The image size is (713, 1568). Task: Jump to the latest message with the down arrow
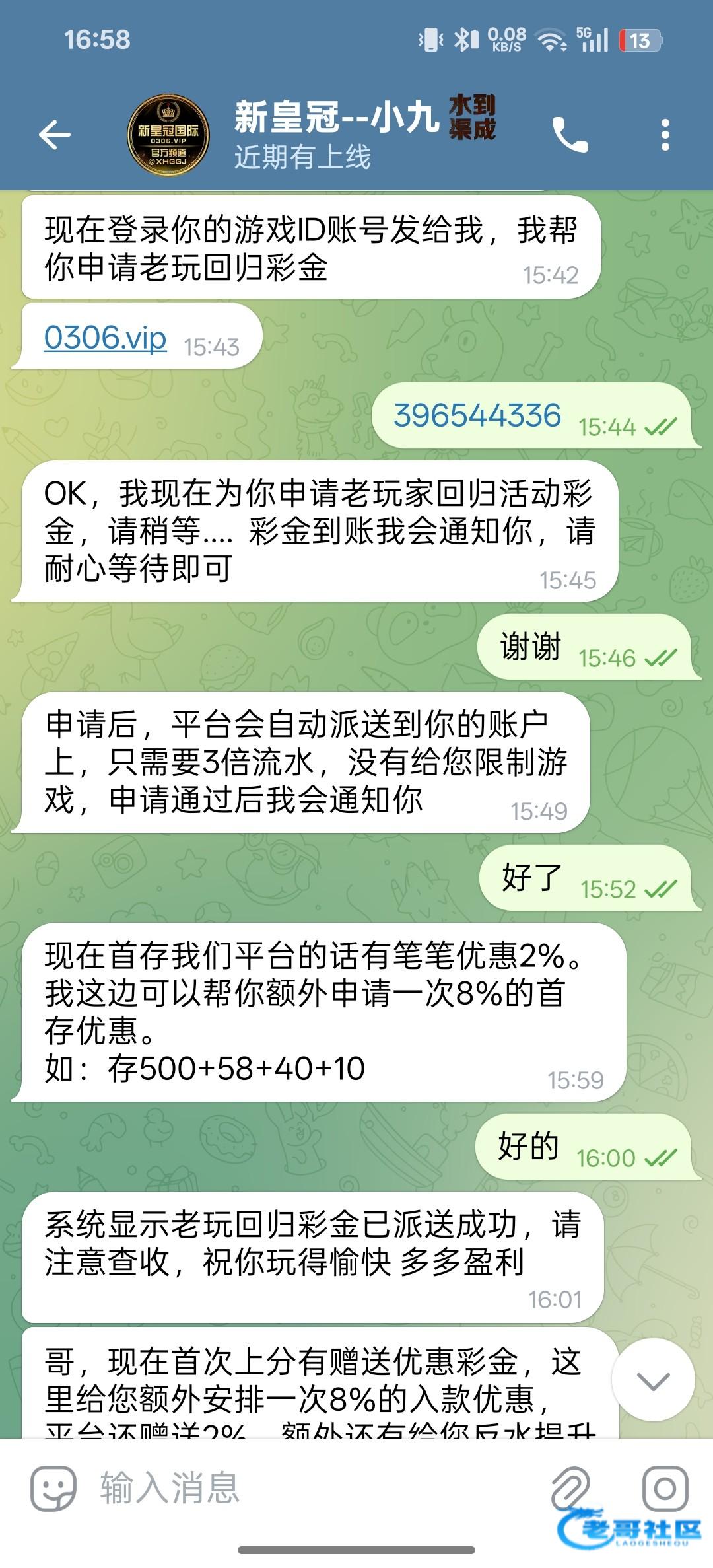tap(653, 1380)
